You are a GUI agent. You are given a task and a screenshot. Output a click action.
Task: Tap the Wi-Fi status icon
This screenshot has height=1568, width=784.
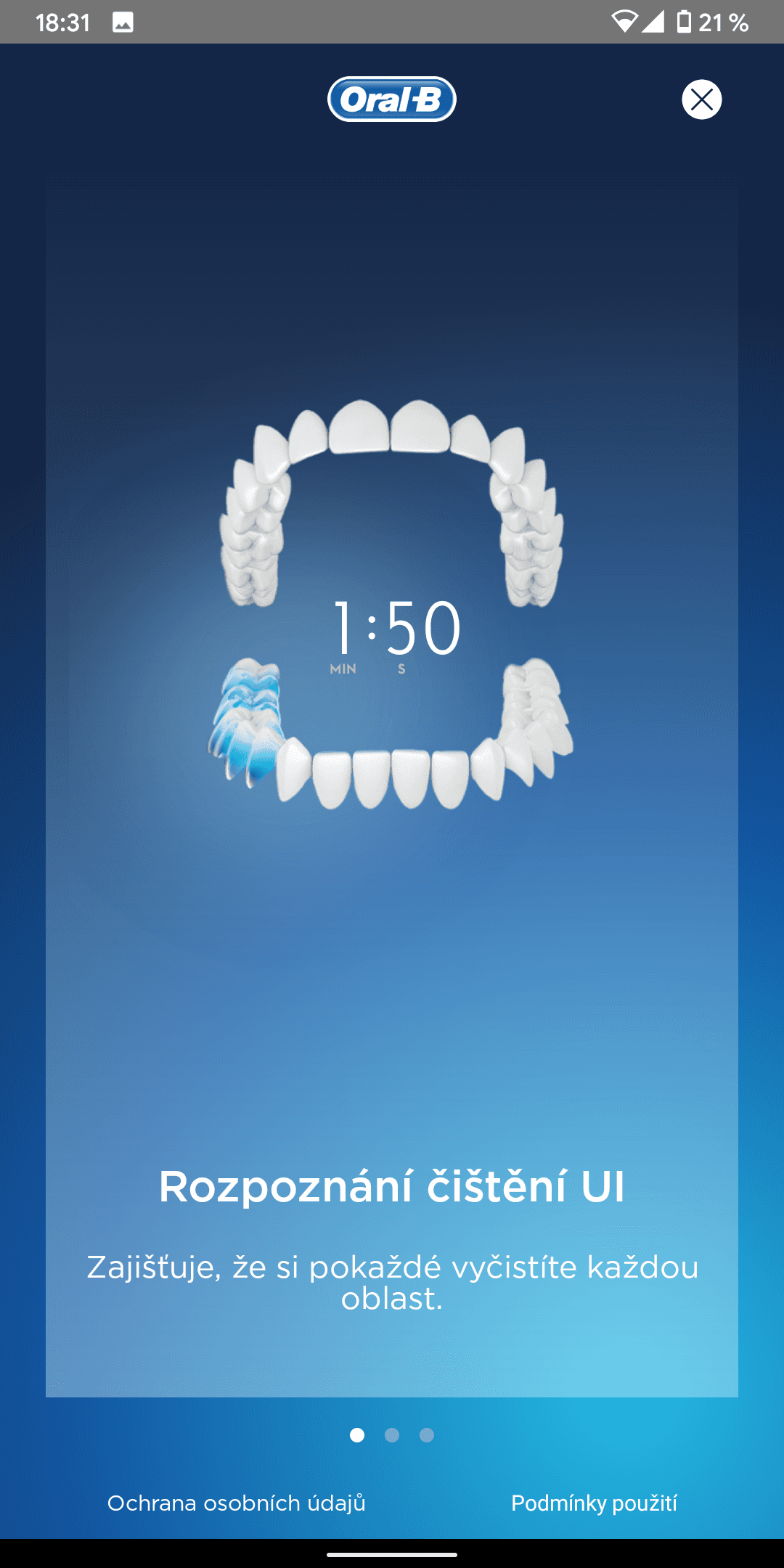coord(624,22)
